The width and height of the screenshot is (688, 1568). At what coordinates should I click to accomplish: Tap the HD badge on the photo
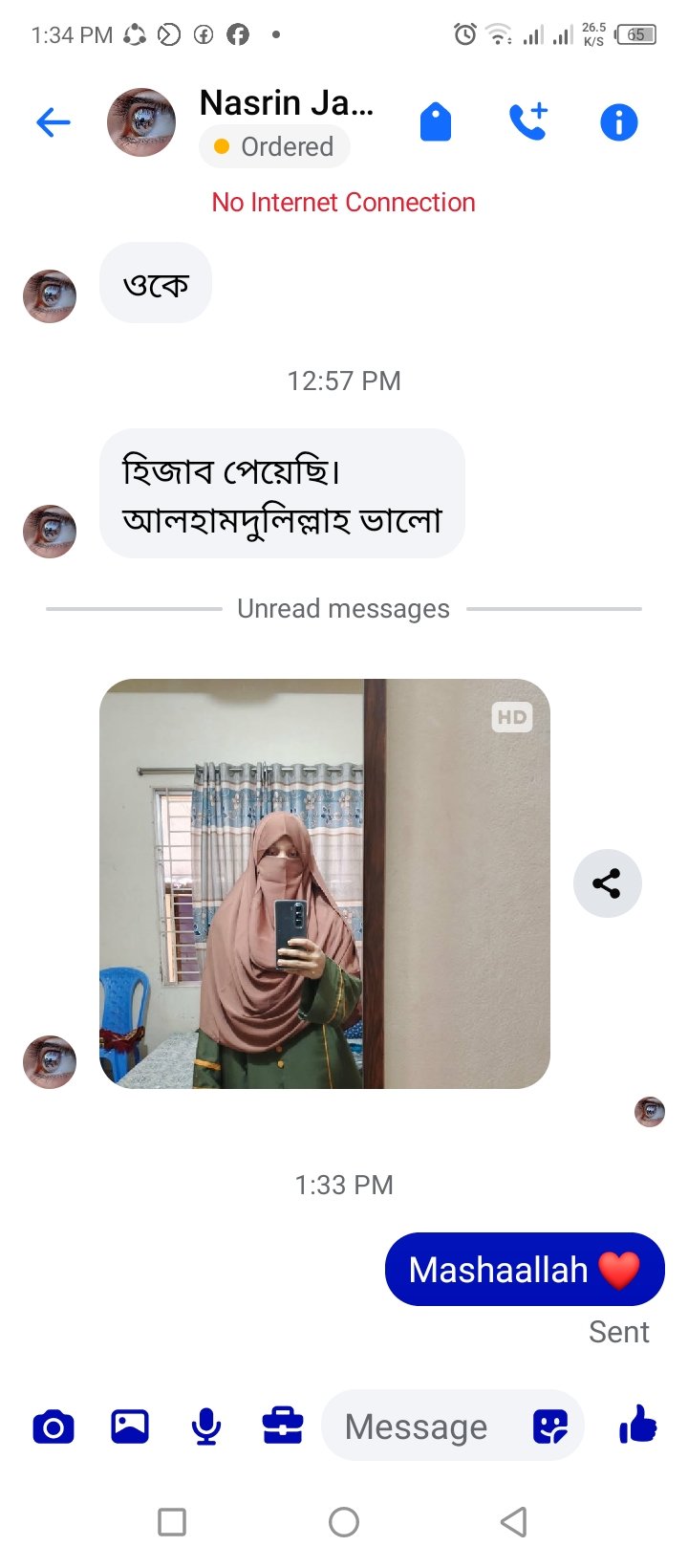pyautogui.click(x=512, y=716)
